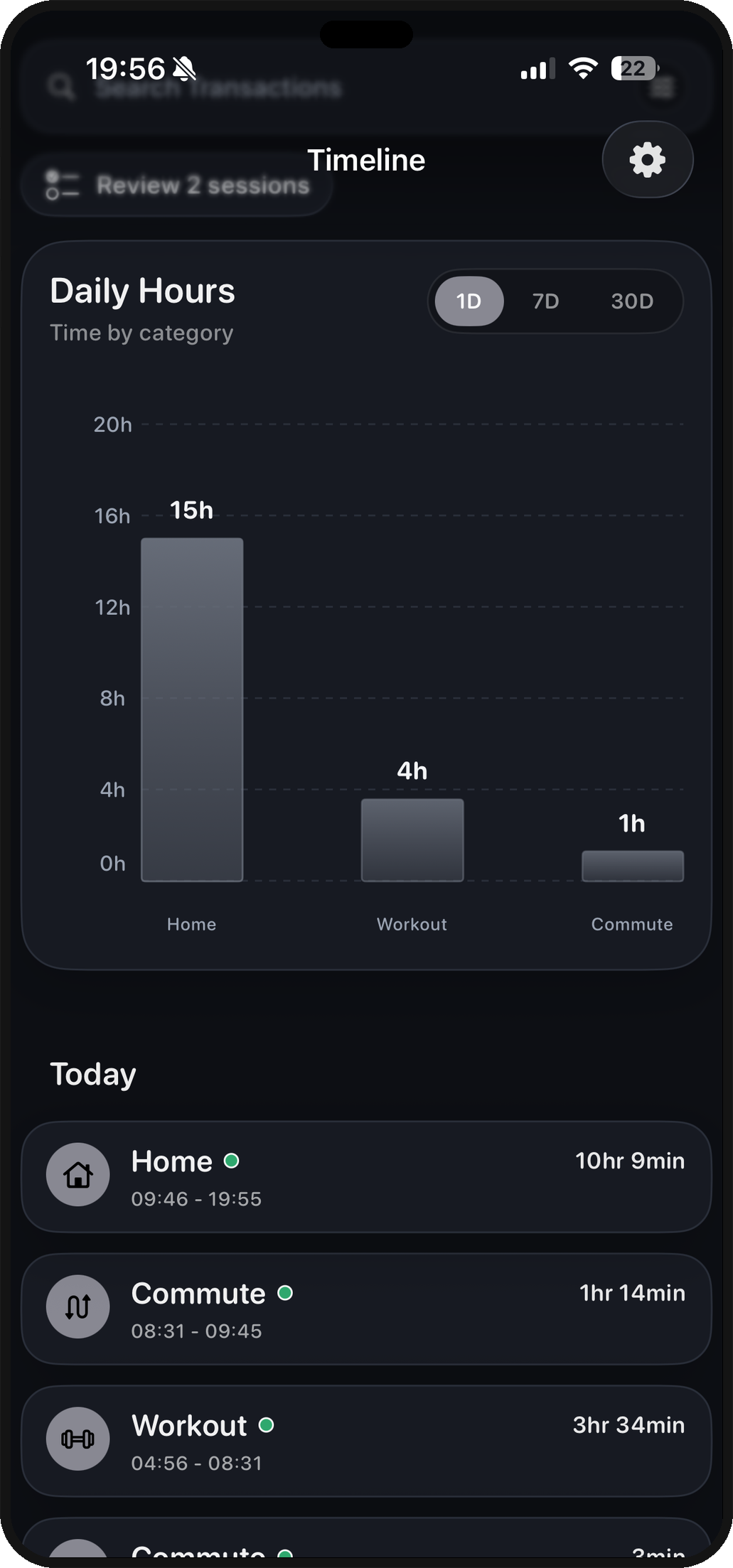The image size is (733, 1568).
Task: Open the settings gear icon
Action: pos(646,159)
